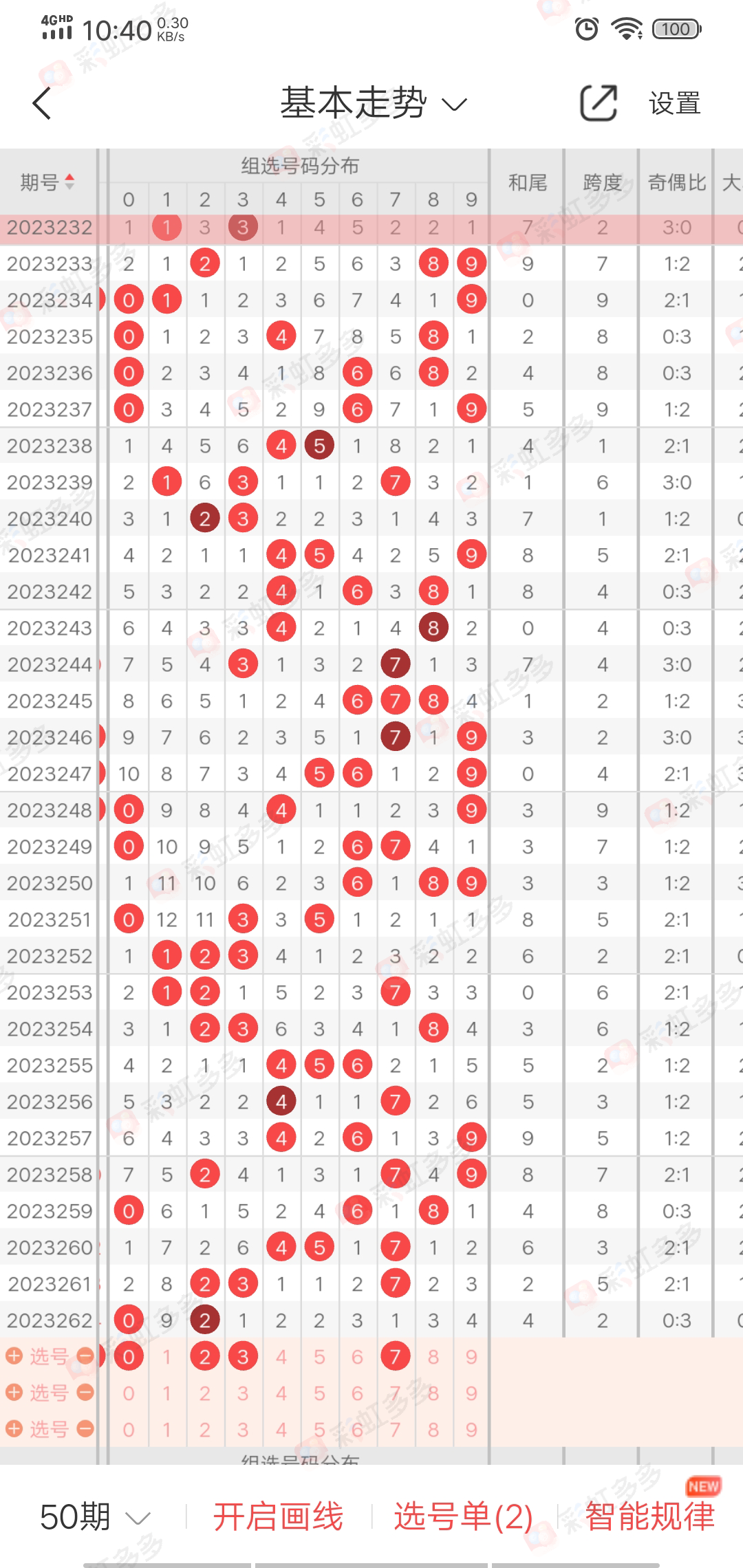Toggle sort order on the 期号 header
This screenshot has width=743, height=1568.
coord(47,182)
